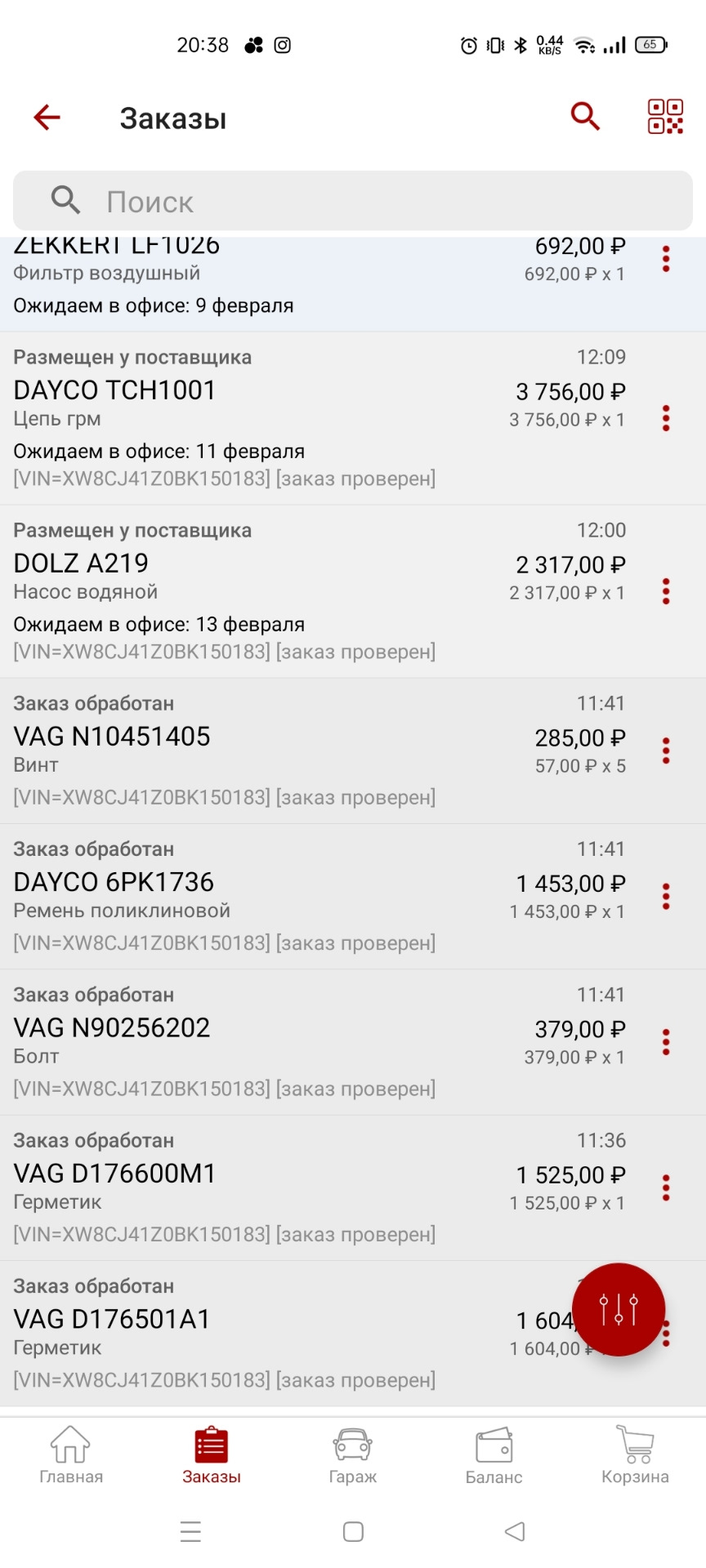Open the three-dot menu for VAG N10451405
The height and width of the screenshot is (1568, 706).
click(666, 751)
